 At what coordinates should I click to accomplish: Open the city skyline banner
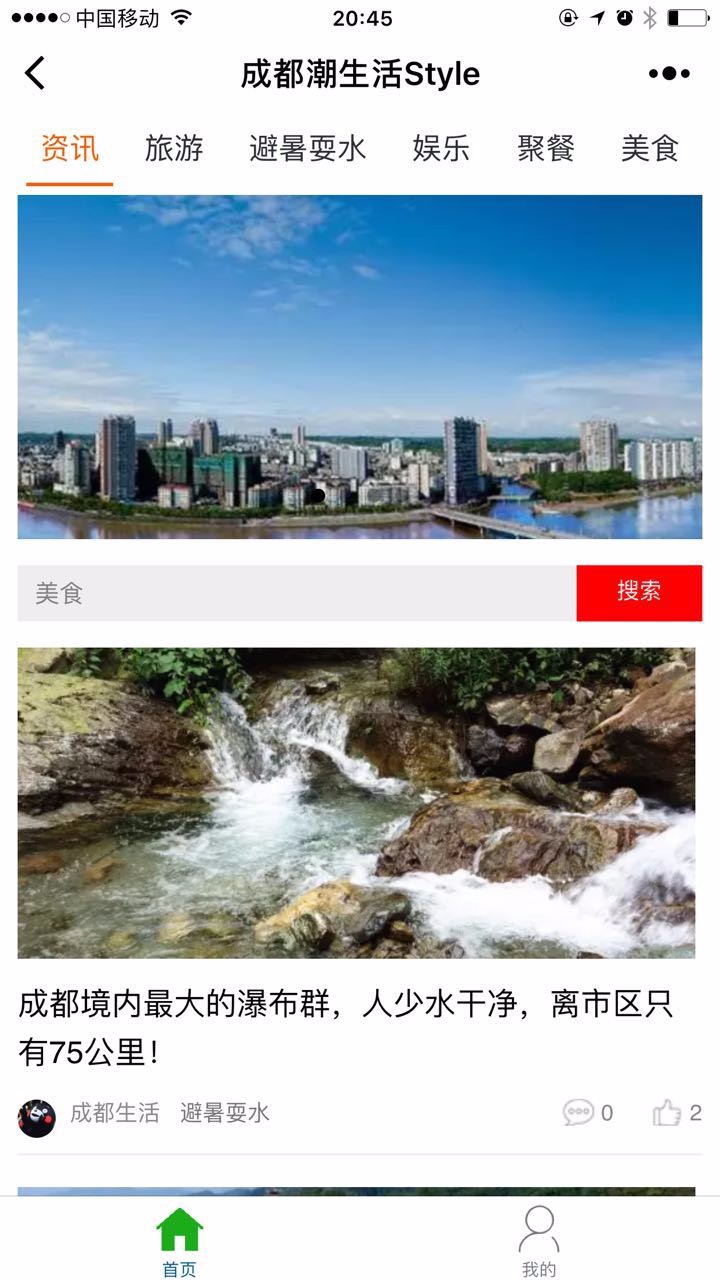360,367
